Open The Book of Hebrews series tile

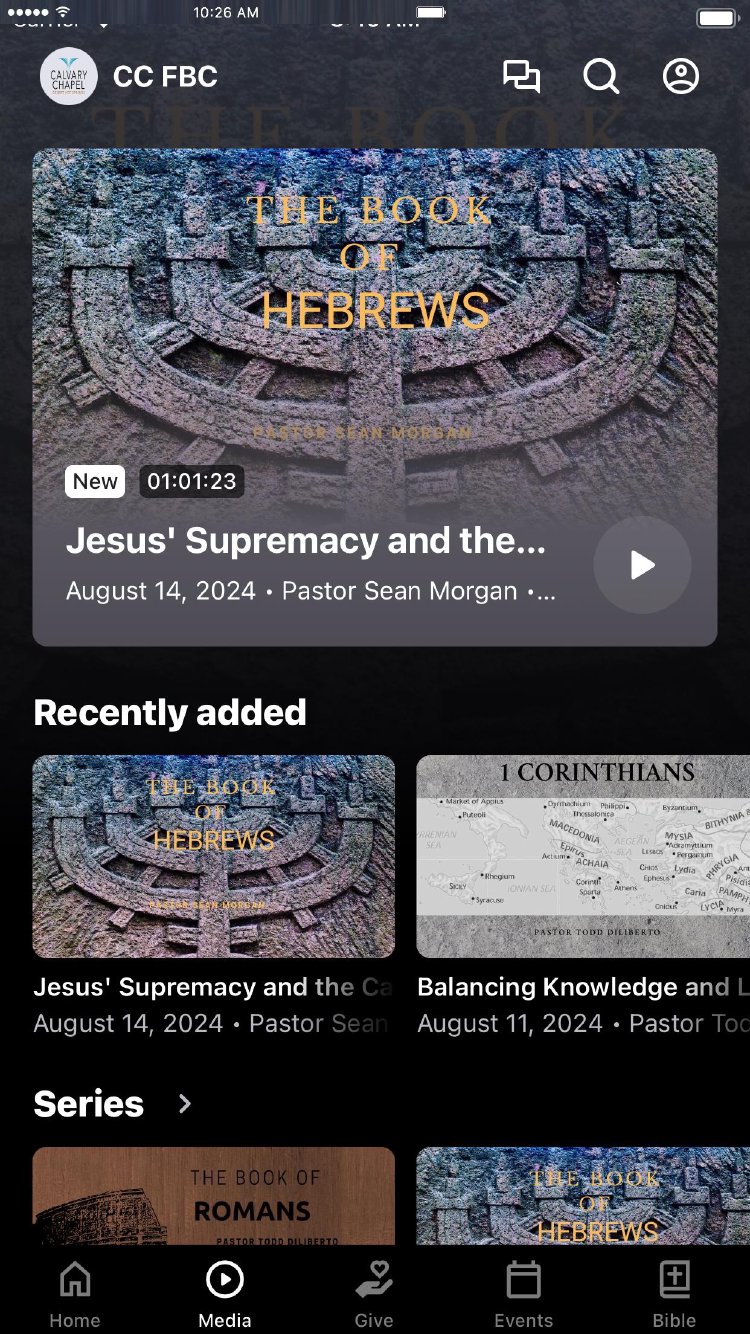pos(582,1196)
